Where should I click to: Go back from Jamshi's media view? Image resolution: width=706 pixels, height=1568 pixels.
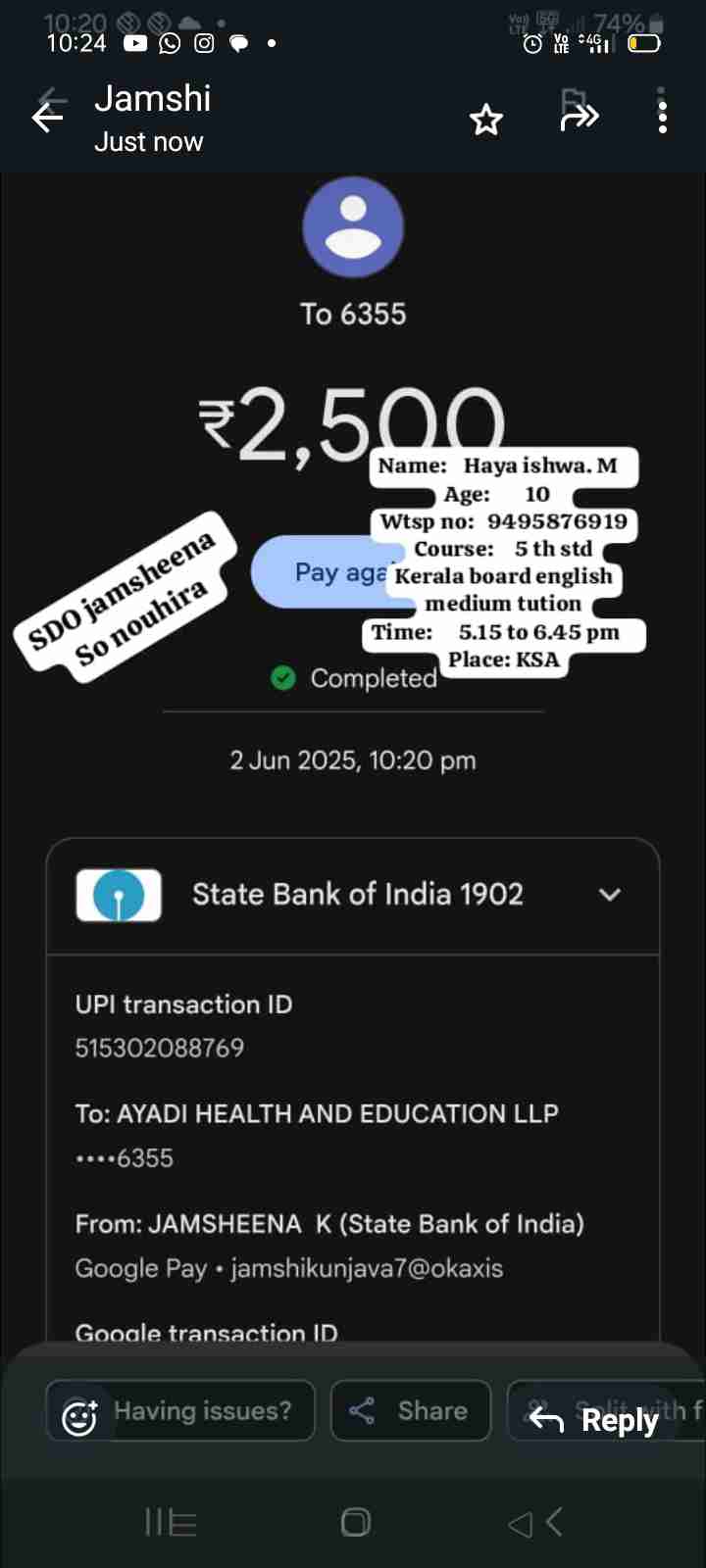coord(47,118)
